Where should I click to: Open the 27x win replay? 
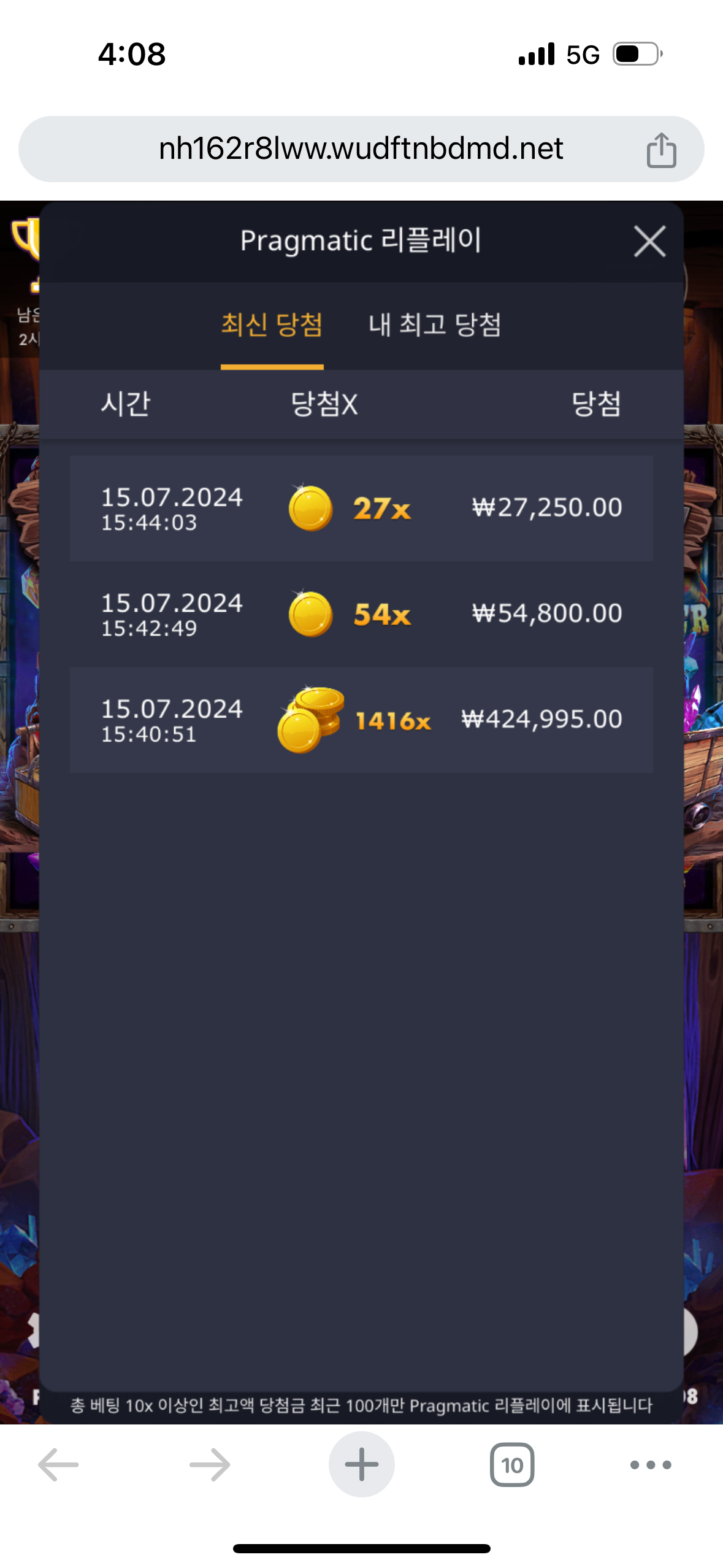tap(361, 508)
